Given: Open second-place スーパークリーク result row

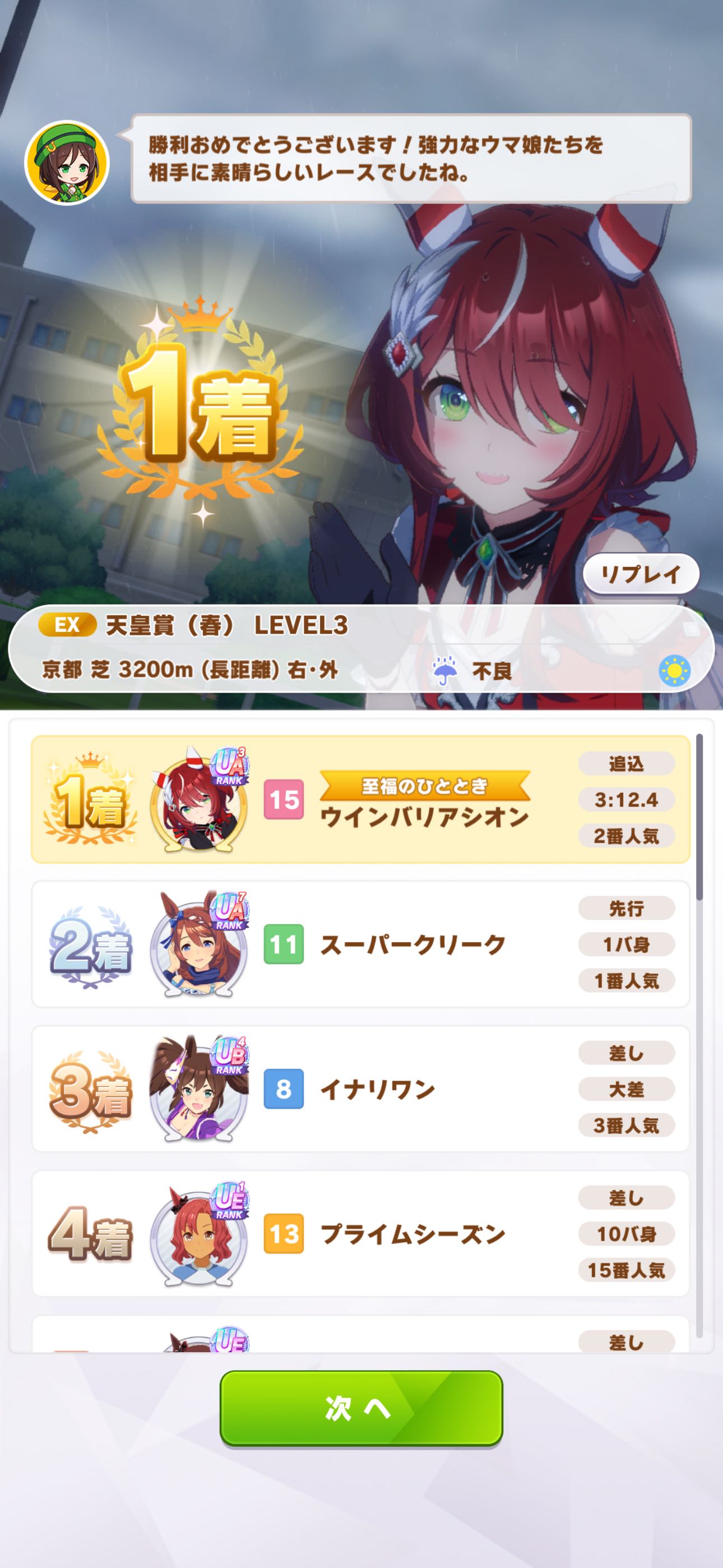Looking at the screenshot, I should point(361,944).
